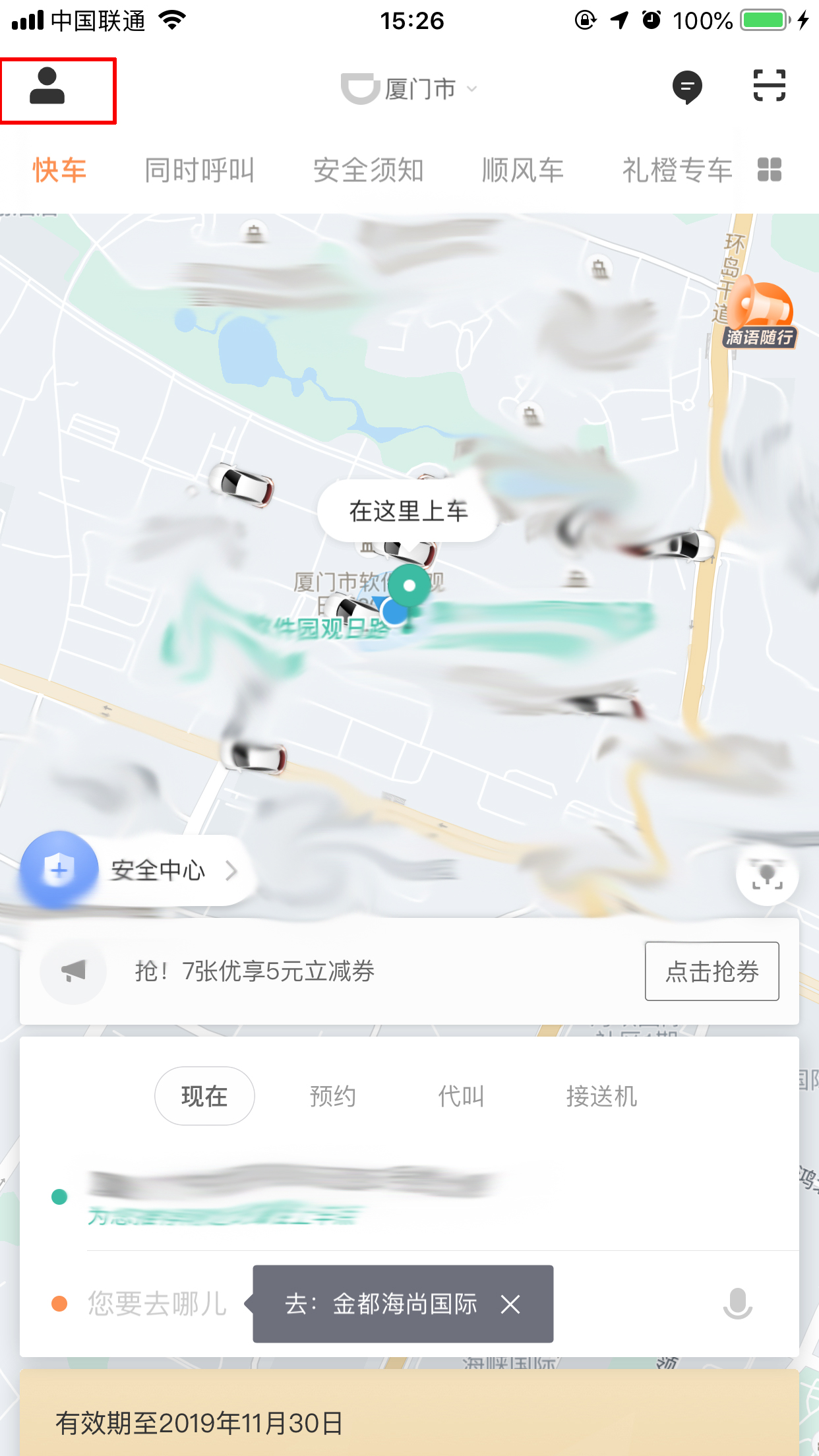Viewport: 819px width, 1456px height.
Task: Select the 代叫 call-for-others mode
Action: pyautogui.click(x=461, y=1095)
